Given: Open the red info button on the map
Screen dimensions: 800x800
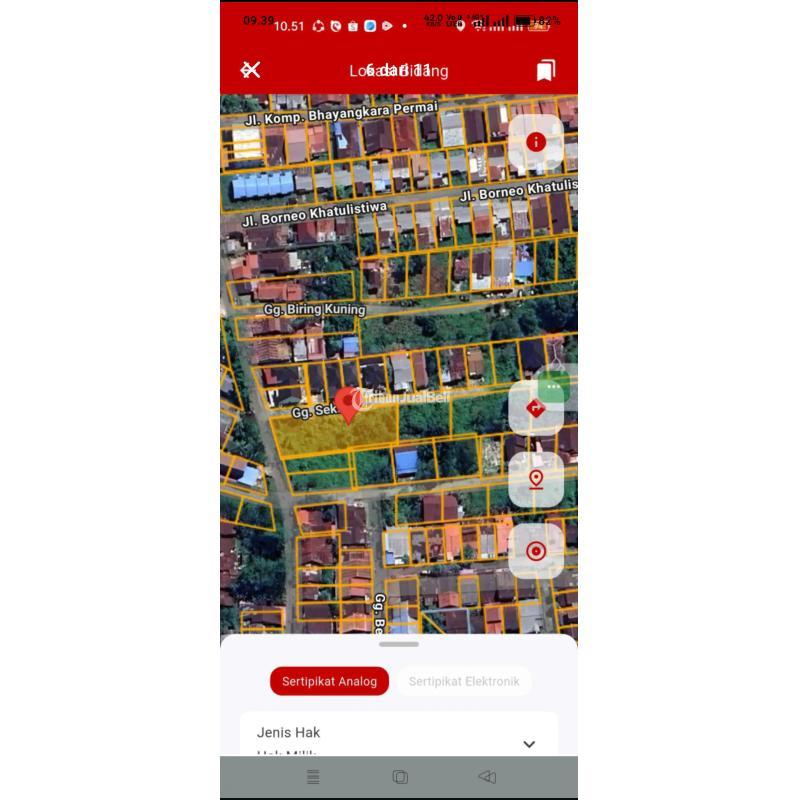Looking at the screenshot, I should 536,142.
